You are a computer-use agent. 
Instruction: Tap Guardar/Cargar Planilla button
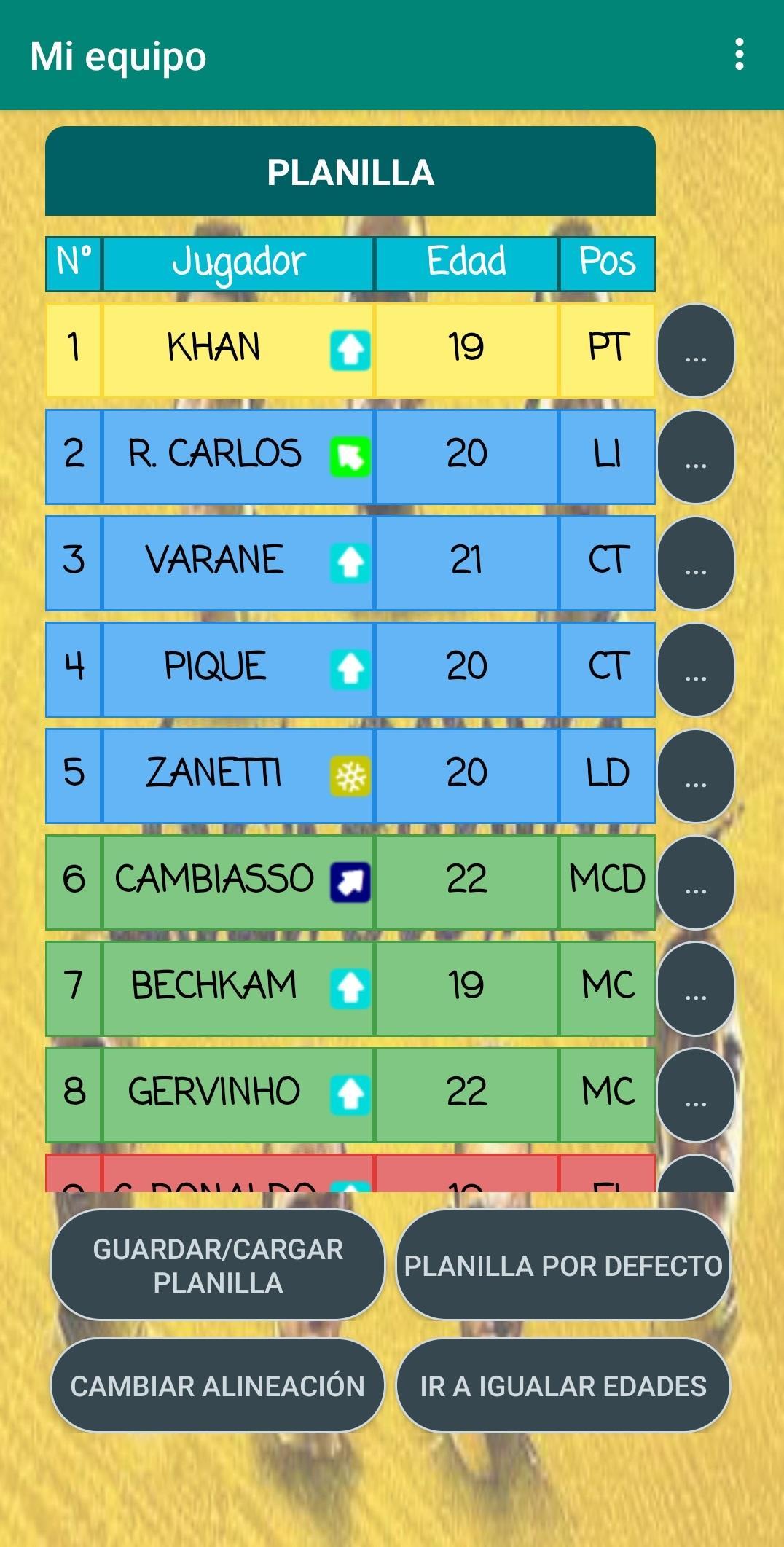pyautogui.click(x=217, y=1266)
